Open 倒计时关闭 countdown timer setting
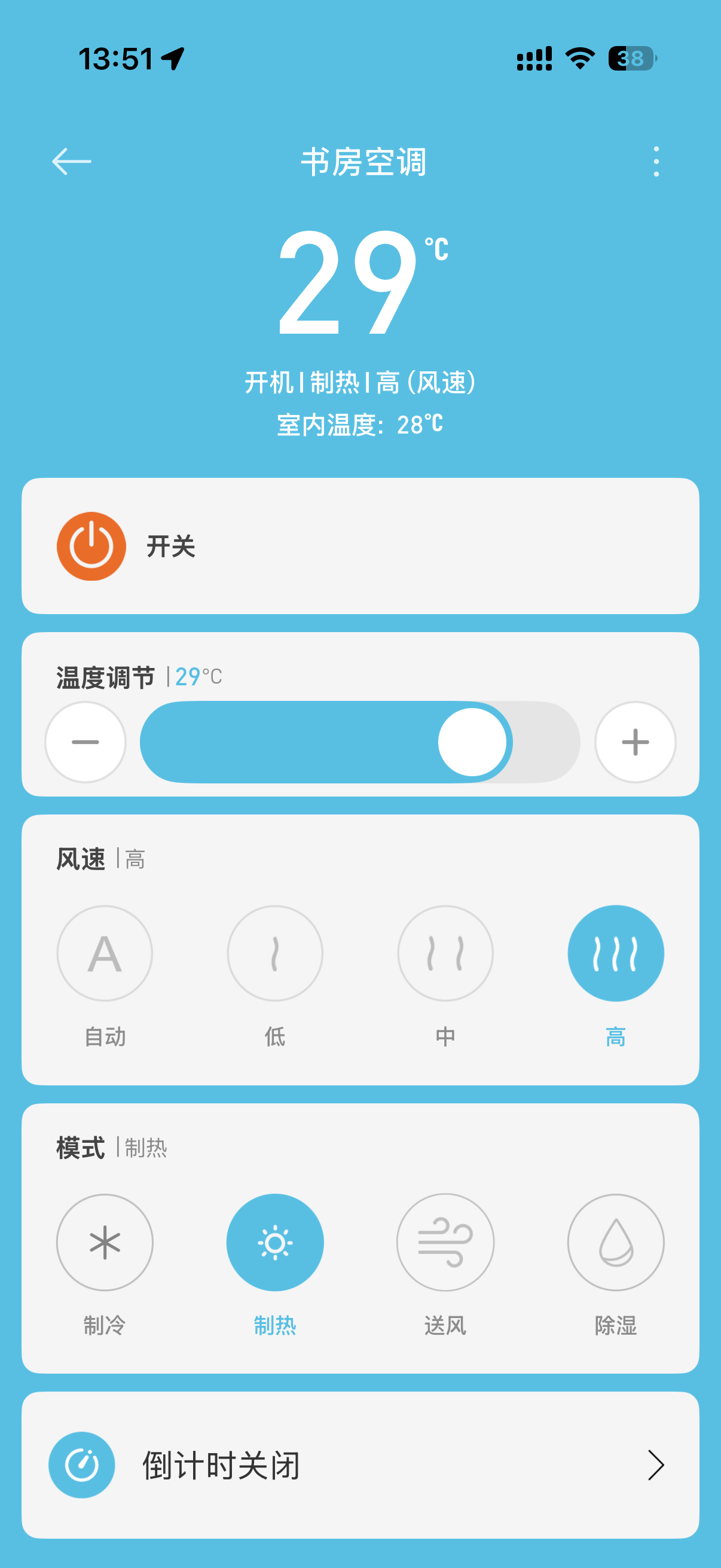721x1568 pixels. [x=360, y=1465]
